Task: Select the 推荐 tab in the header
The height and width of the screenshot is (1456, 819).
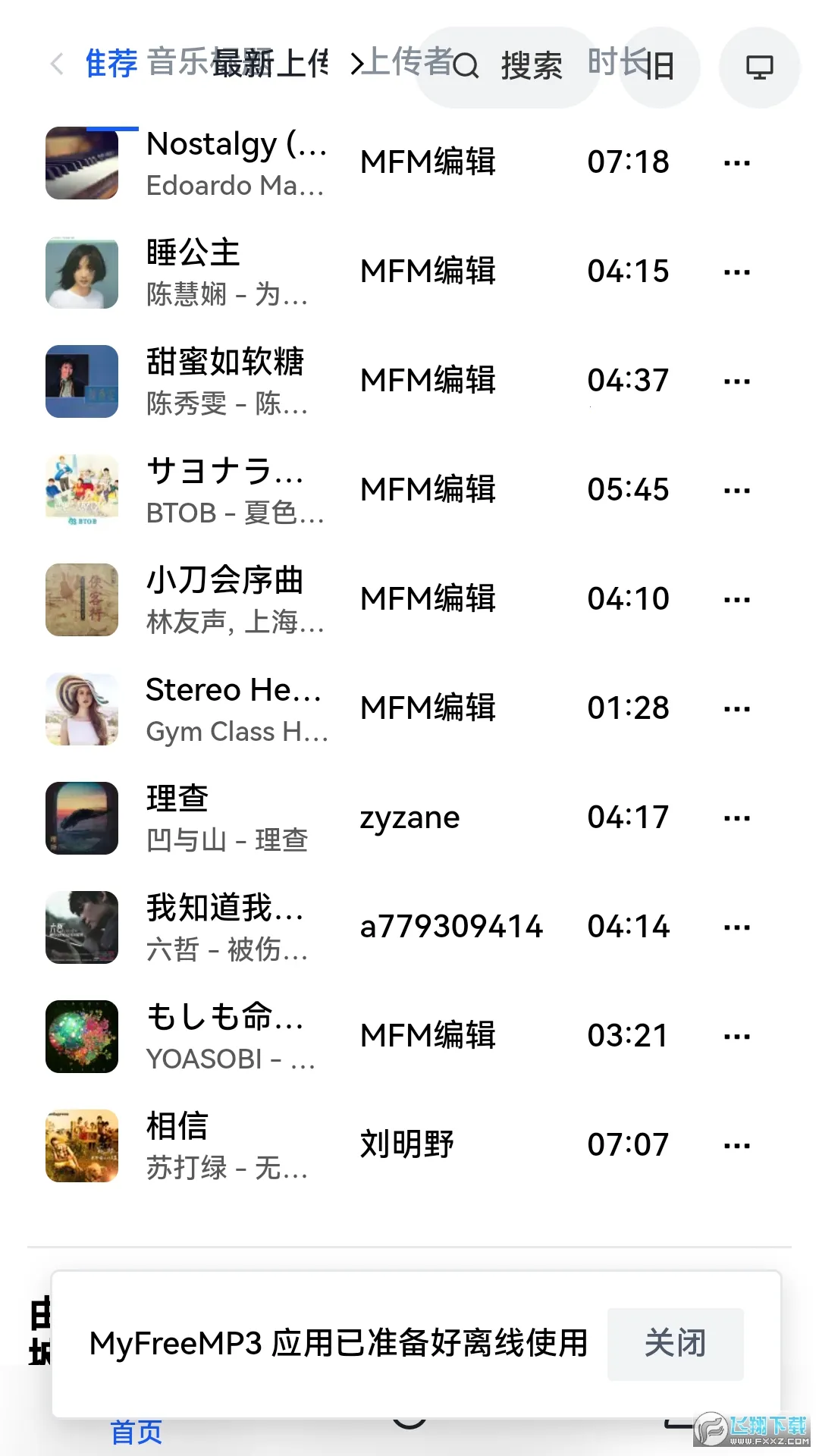Action: 111,64
